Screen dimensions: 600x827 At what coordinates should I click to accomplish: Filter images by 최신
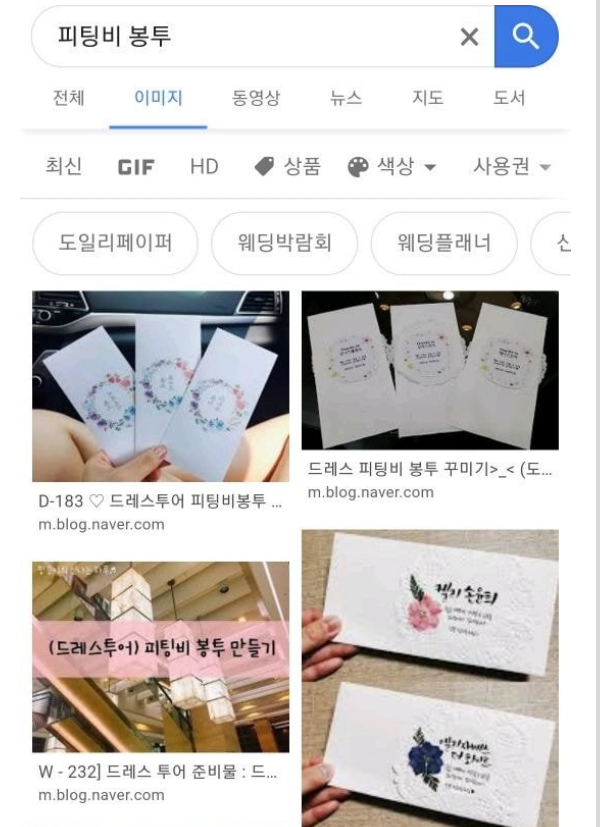[x=64, y=167]
